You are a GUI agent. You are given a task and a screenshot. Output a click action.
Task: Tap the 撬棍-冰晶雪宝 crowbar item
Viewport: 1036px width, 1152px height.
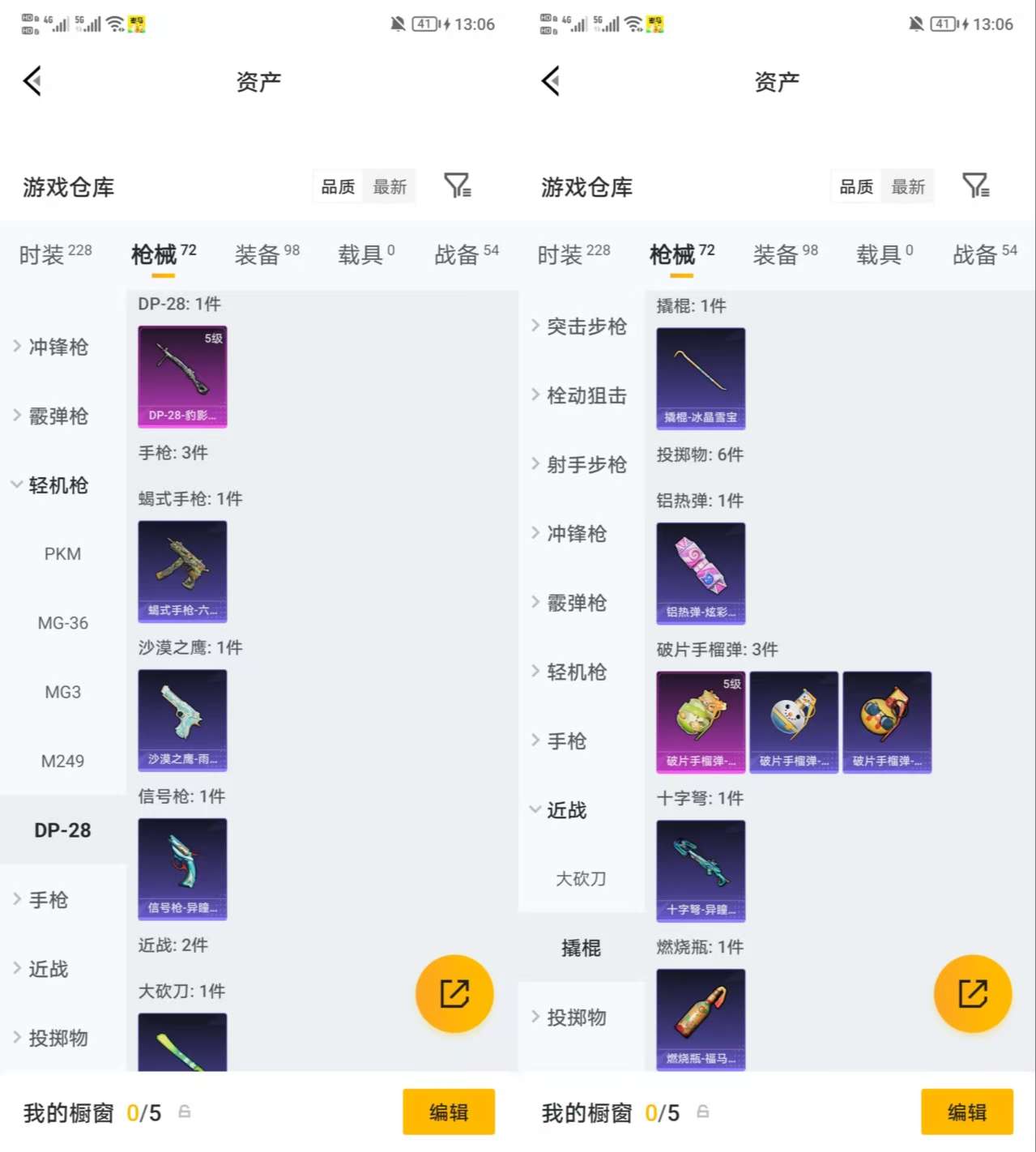[700, 378]
